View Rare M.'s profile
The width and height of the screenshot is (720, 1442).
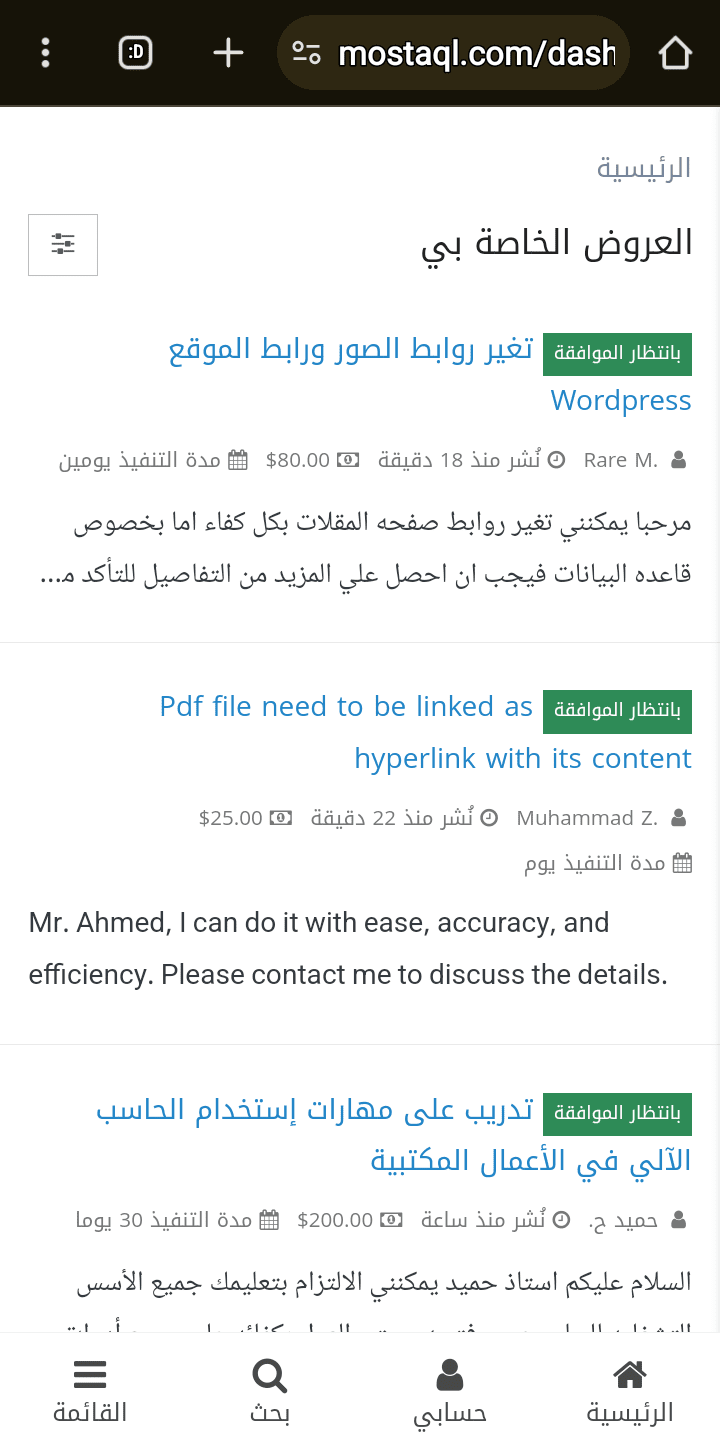click(621, 460)
